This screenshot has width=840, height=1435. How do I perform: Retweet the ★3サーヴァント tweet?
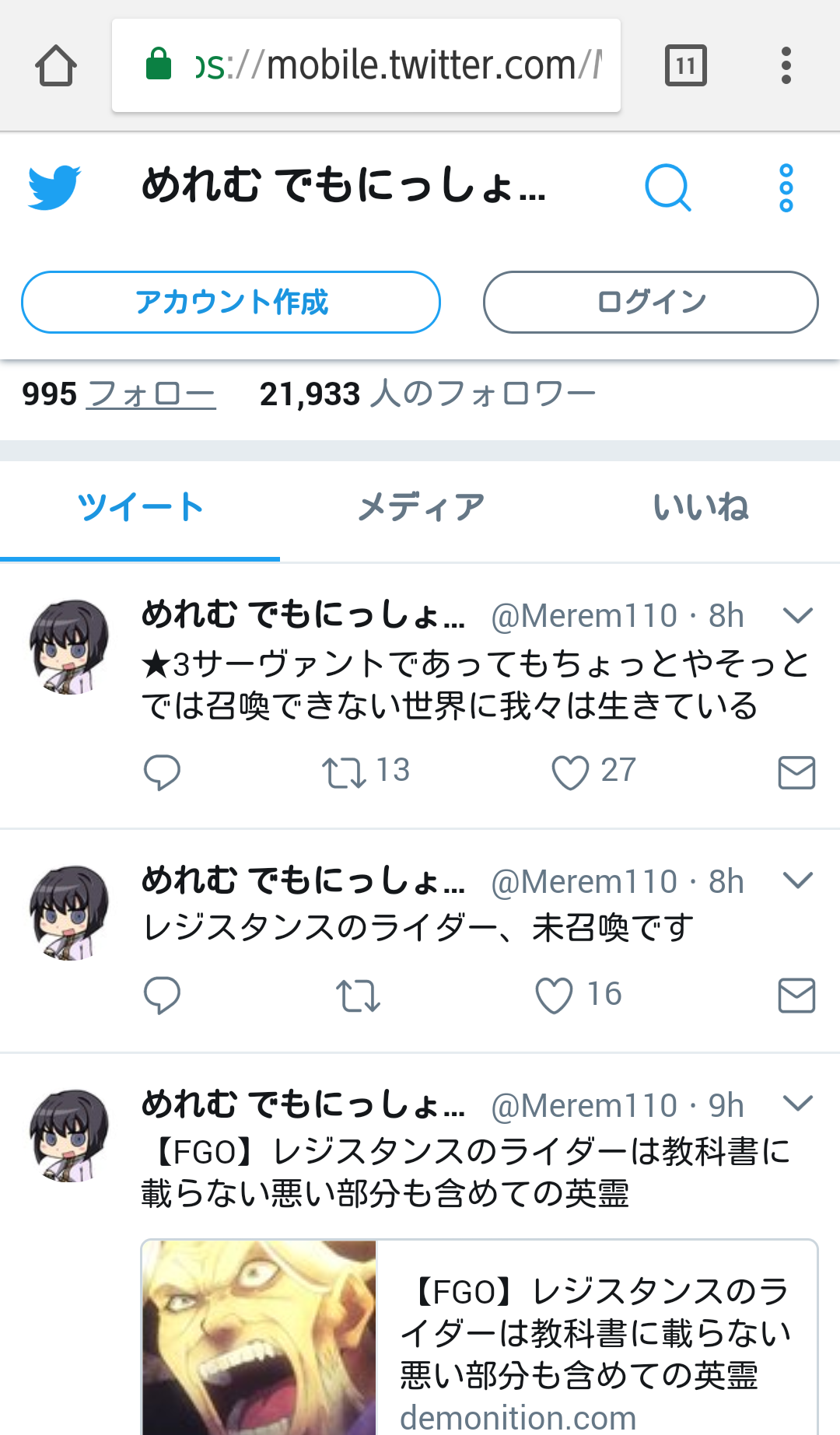click(344, 772)
